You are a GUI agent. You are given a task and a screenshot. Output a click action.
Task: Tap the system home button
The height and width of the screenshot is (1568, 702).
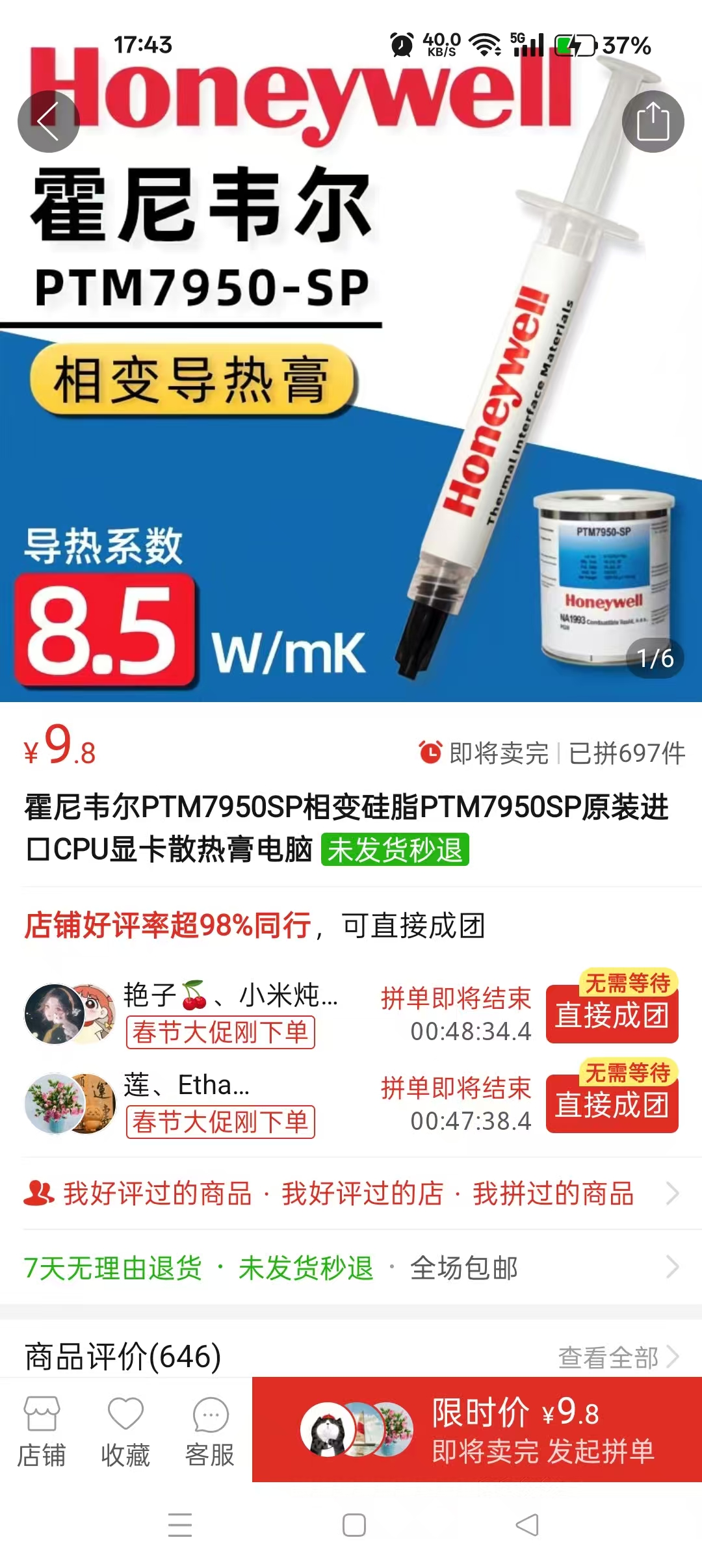[354, 1525]
